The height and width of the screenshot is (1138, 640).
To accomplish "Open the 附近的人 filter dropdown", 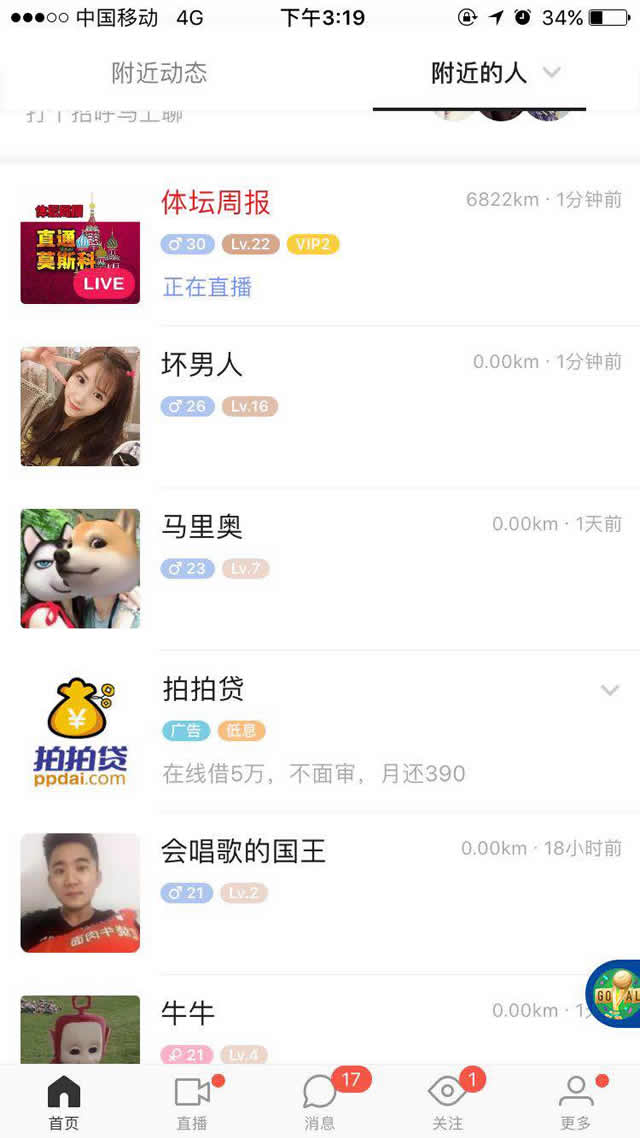I will (551, 72).
